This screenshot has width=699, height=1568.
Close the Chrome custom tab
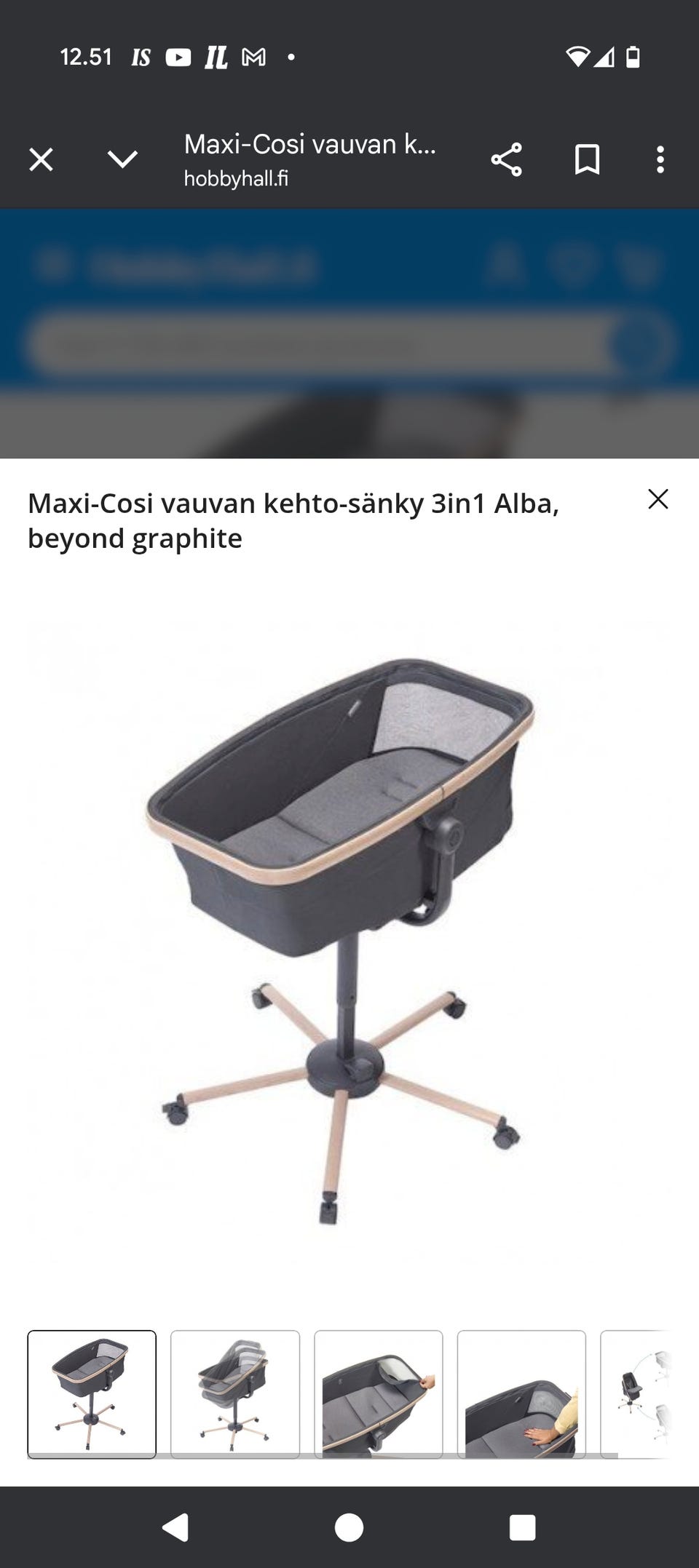[x=42, y=159]
